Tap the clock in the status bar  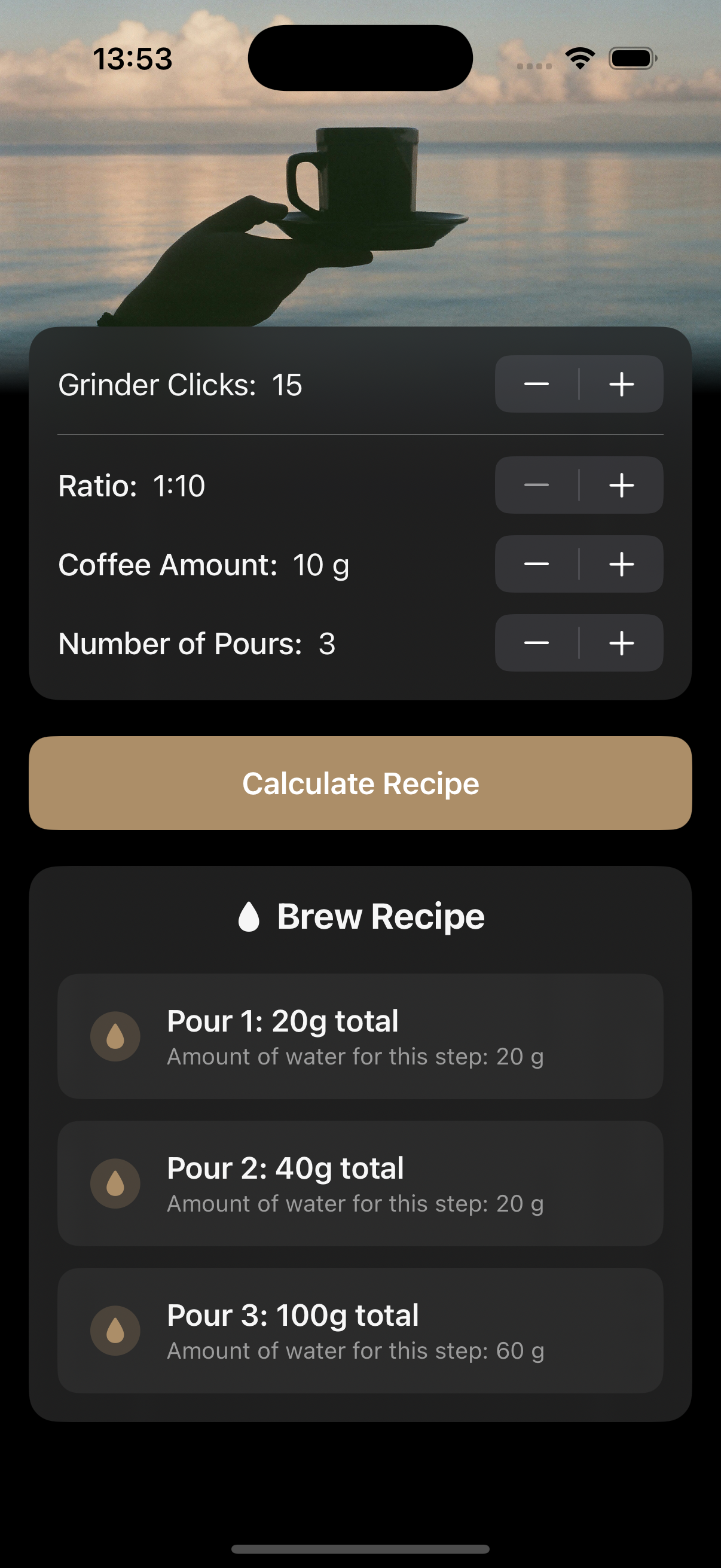pos(133,58)
